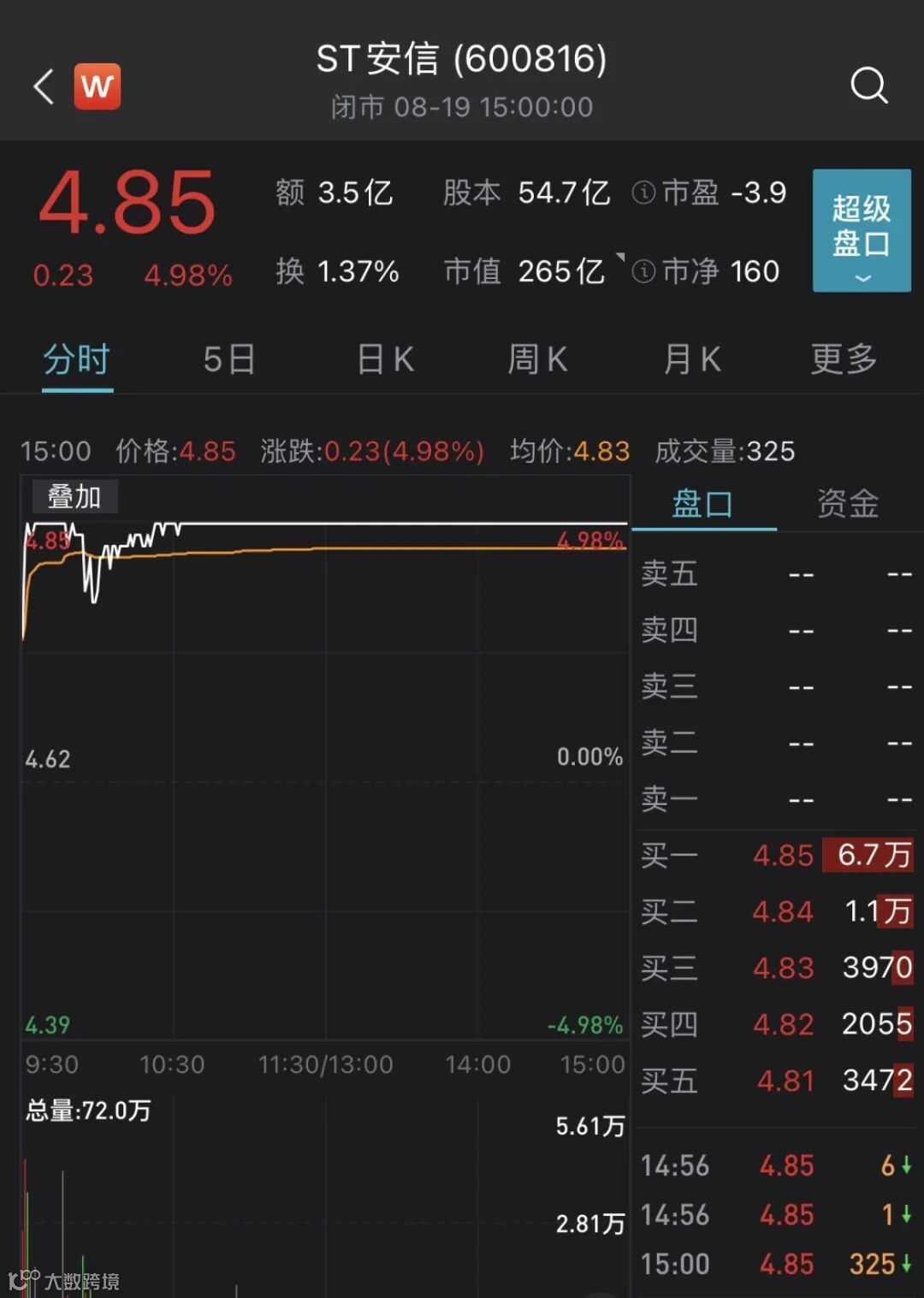
Task: Switch to the 5日 chart tab
Action: coord(229,359)
